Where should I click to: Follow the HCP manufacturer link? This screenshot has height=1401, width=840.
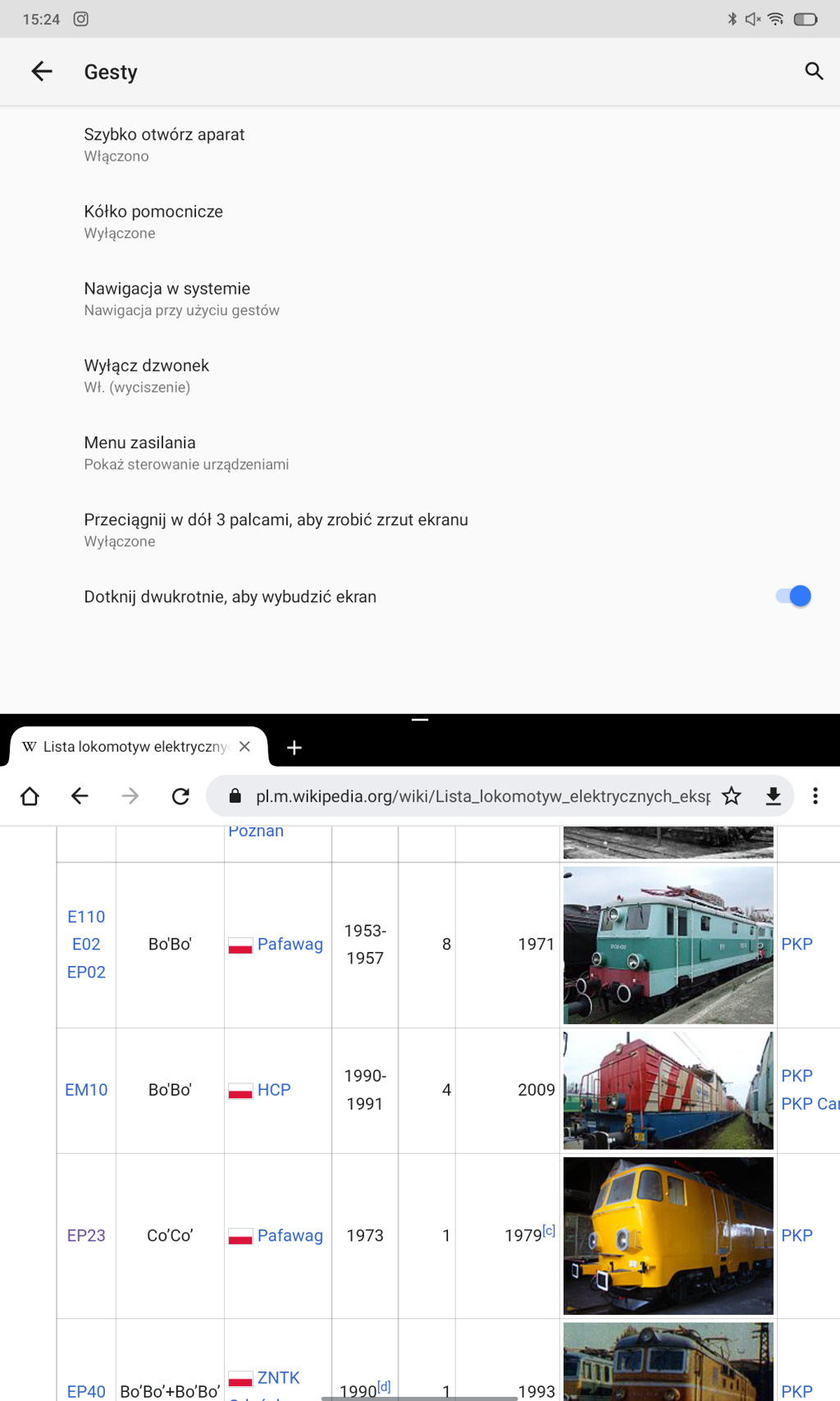[274, 1090]
